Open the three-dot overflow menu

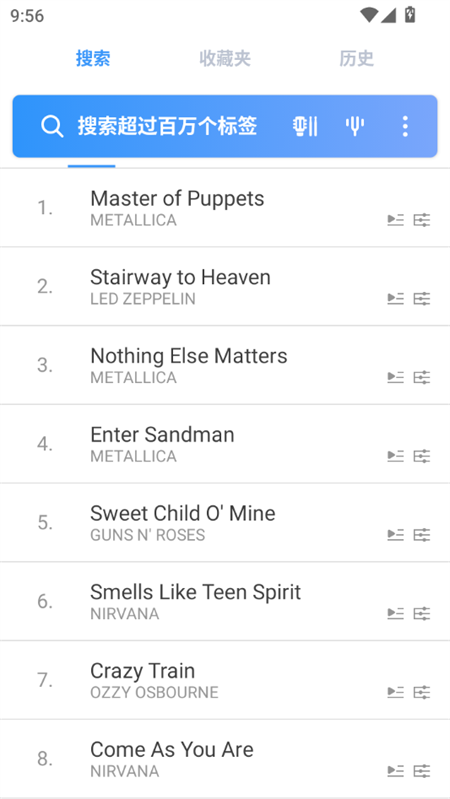pos(405,126)
